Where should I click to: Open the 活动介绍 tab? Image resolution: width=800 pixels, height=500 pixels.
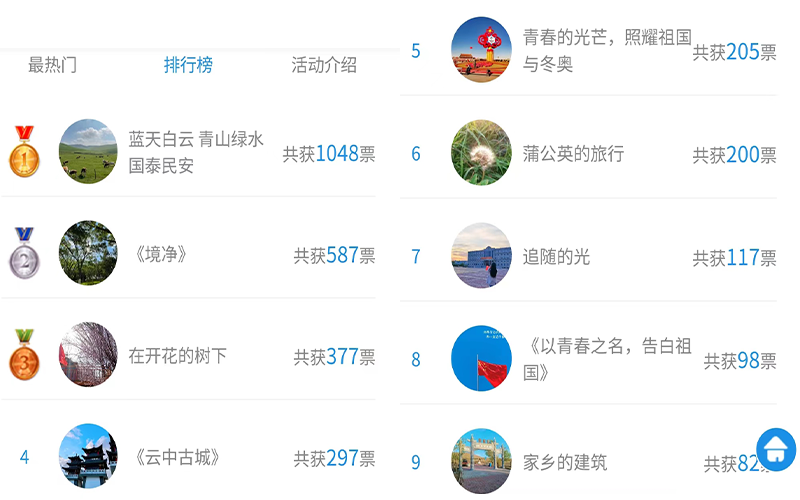pyautogui.click(x=324, y=66)
